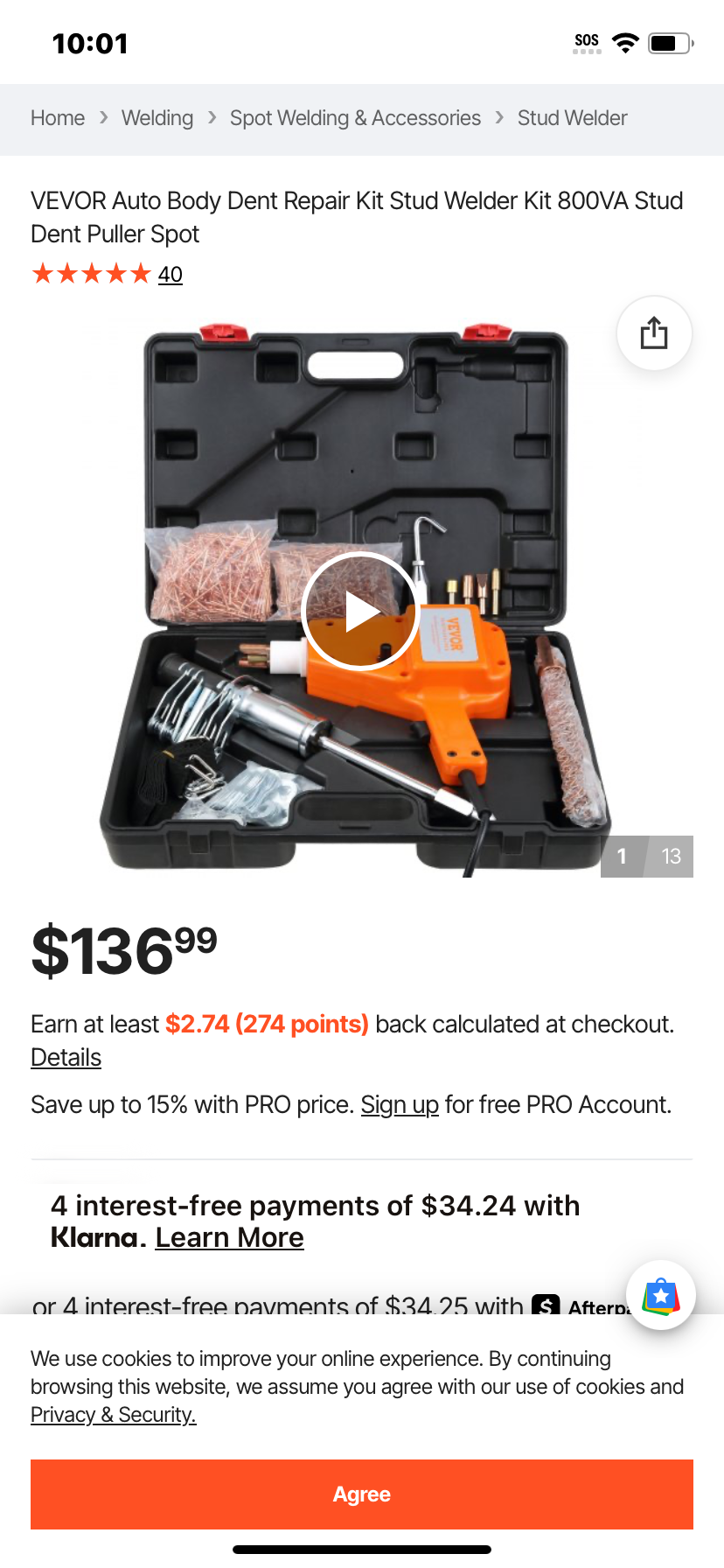
Task: Open Spot Welding & Accessories breadcrumb
Action: click(x=355, y=118)
